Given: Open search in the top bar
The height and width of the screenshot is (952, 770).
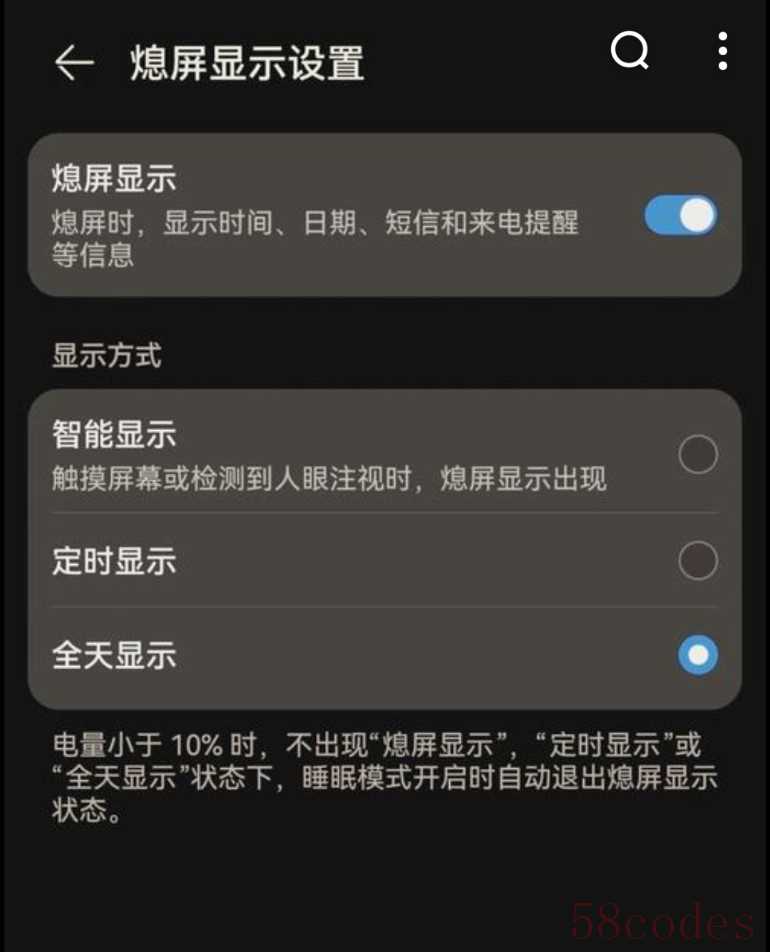Looking at the screenshot, I should click(x=630, y=50).
